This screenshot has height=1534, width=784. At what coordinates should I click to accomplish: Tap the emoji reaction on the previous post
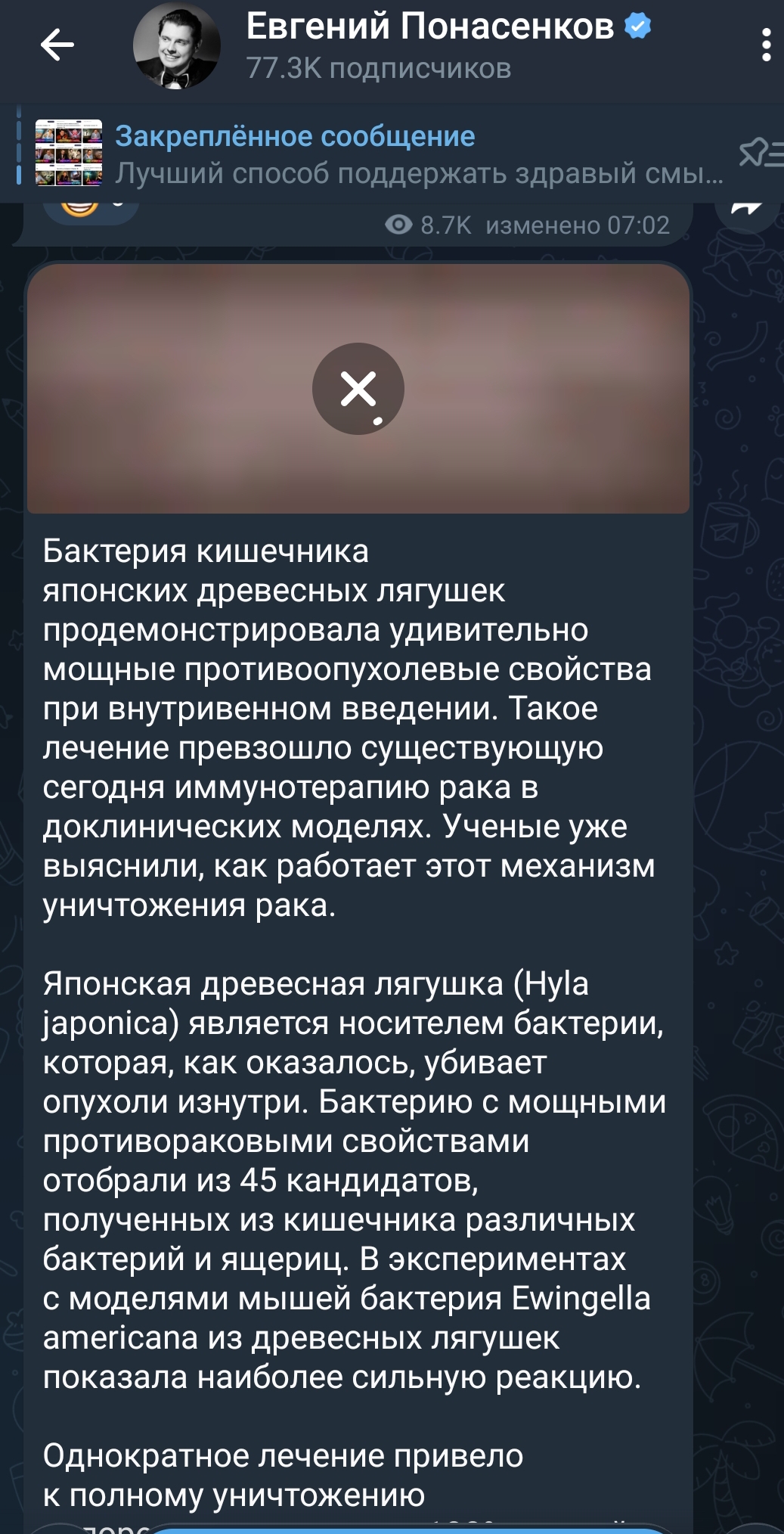tap(90, 209)
